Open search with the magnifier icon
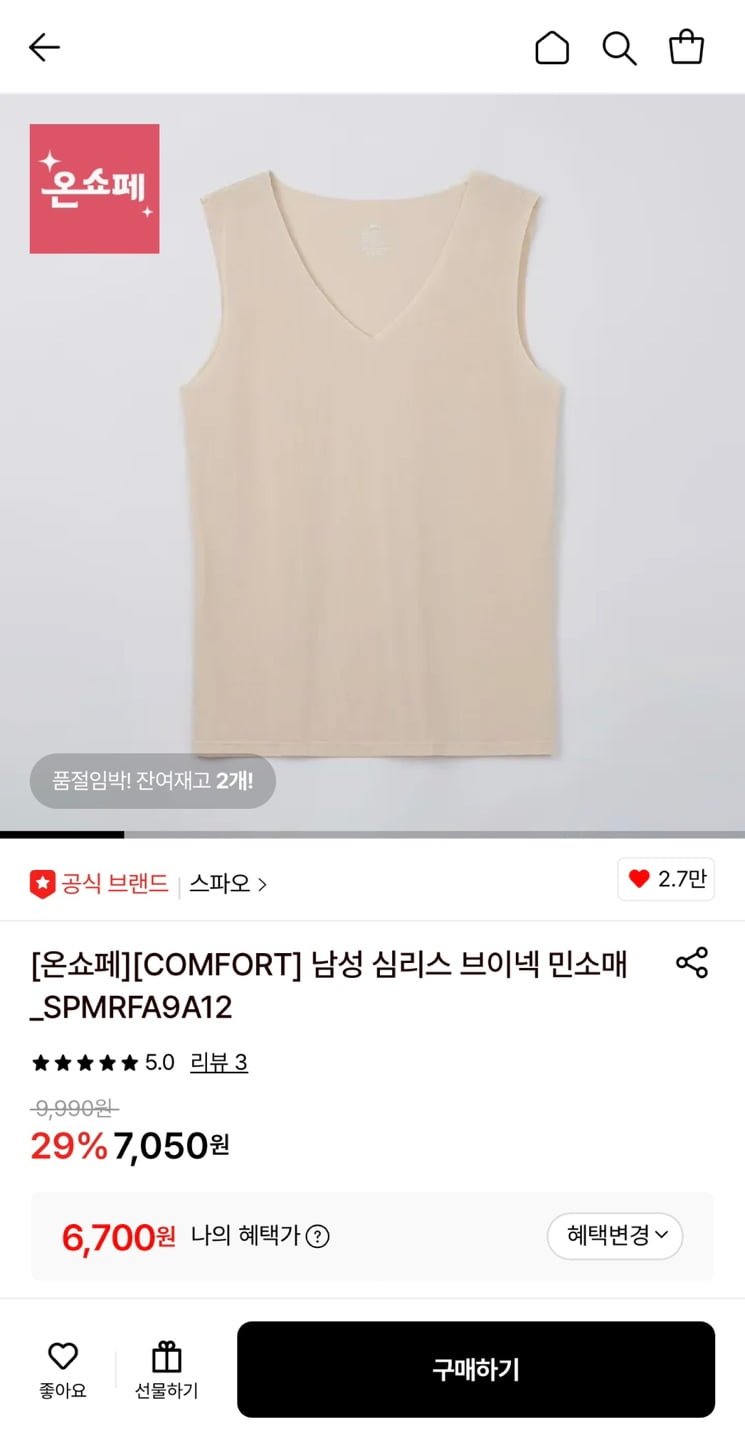This screenshot has height=1440, width=745. (619, 47)
